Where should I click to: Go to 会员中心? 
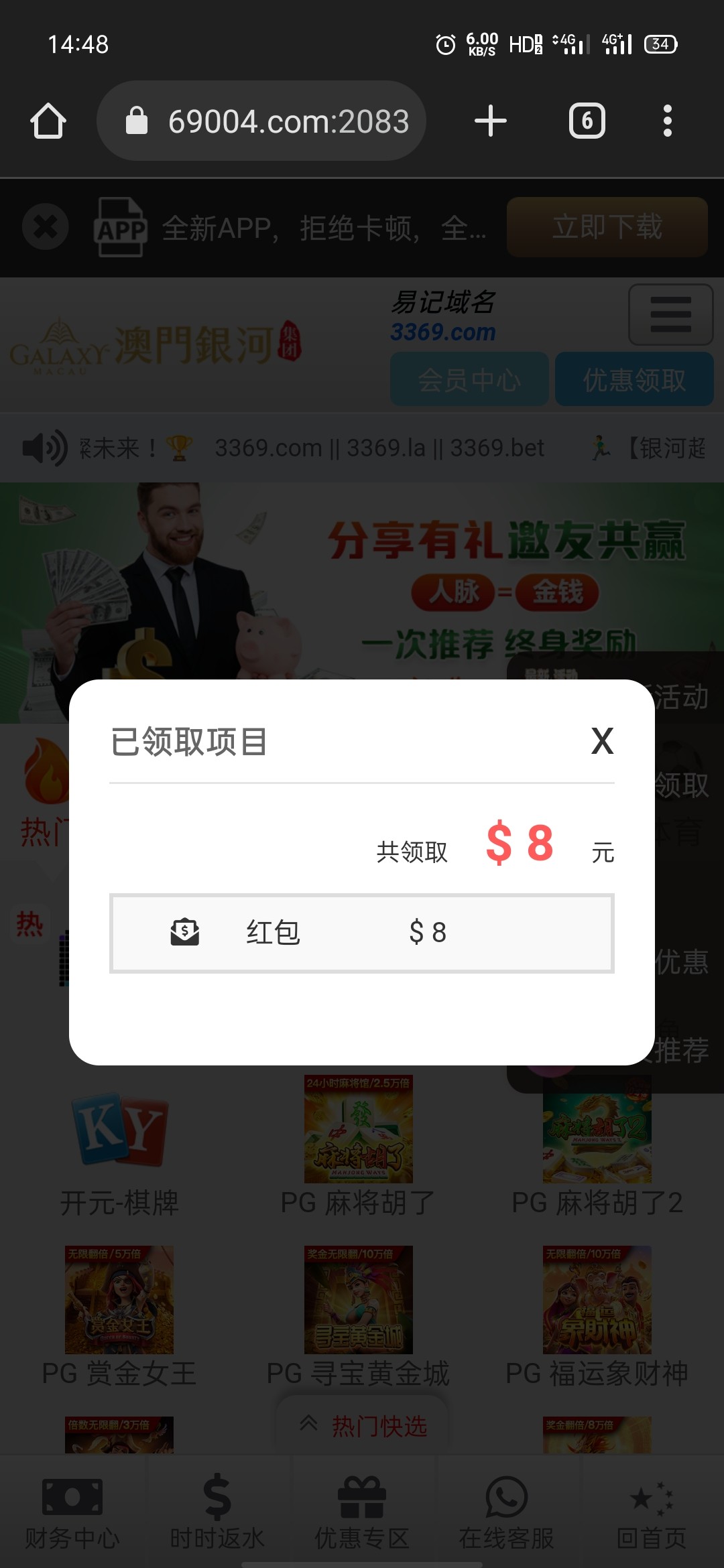[x=469, y=380]
